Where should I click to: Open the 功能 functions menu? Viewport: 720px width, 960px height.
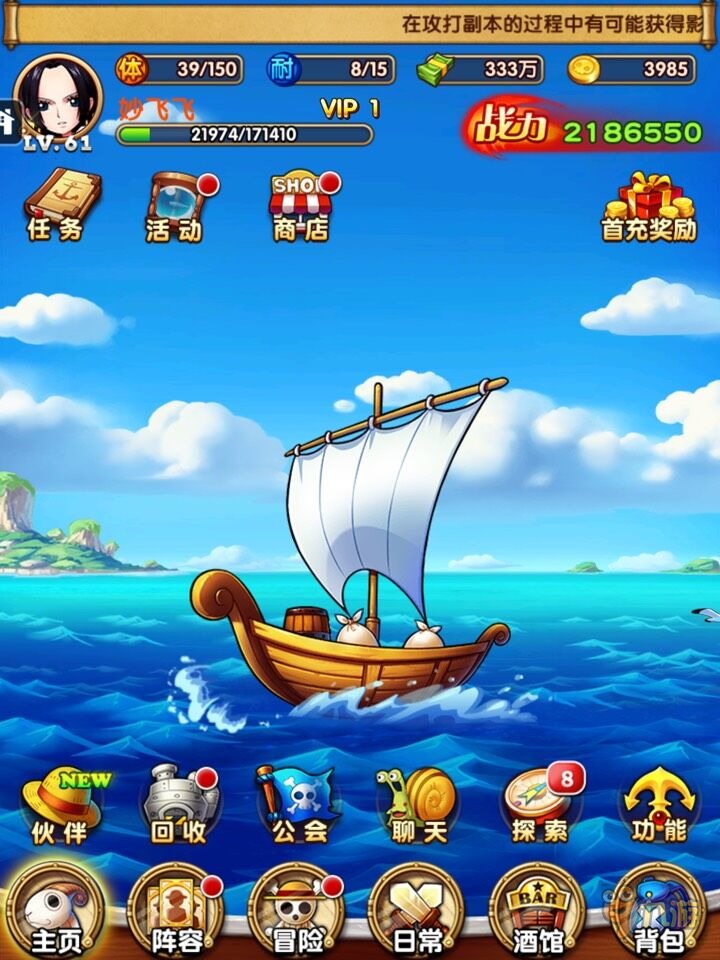click(660, 805)
